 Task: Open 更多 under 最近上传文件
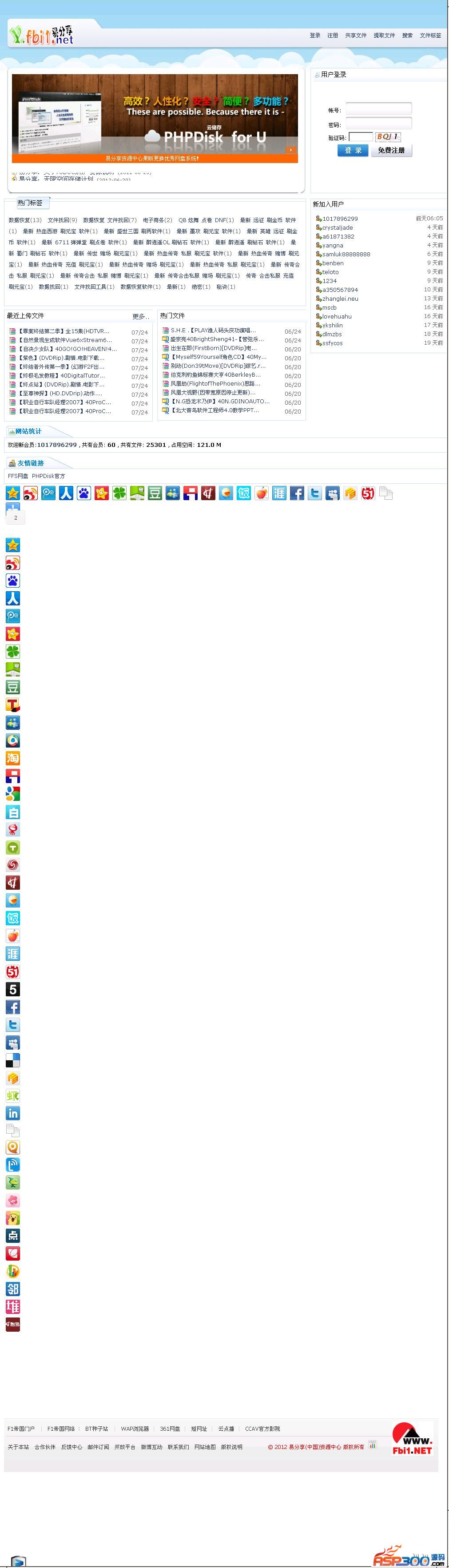(x=140, y=317)
